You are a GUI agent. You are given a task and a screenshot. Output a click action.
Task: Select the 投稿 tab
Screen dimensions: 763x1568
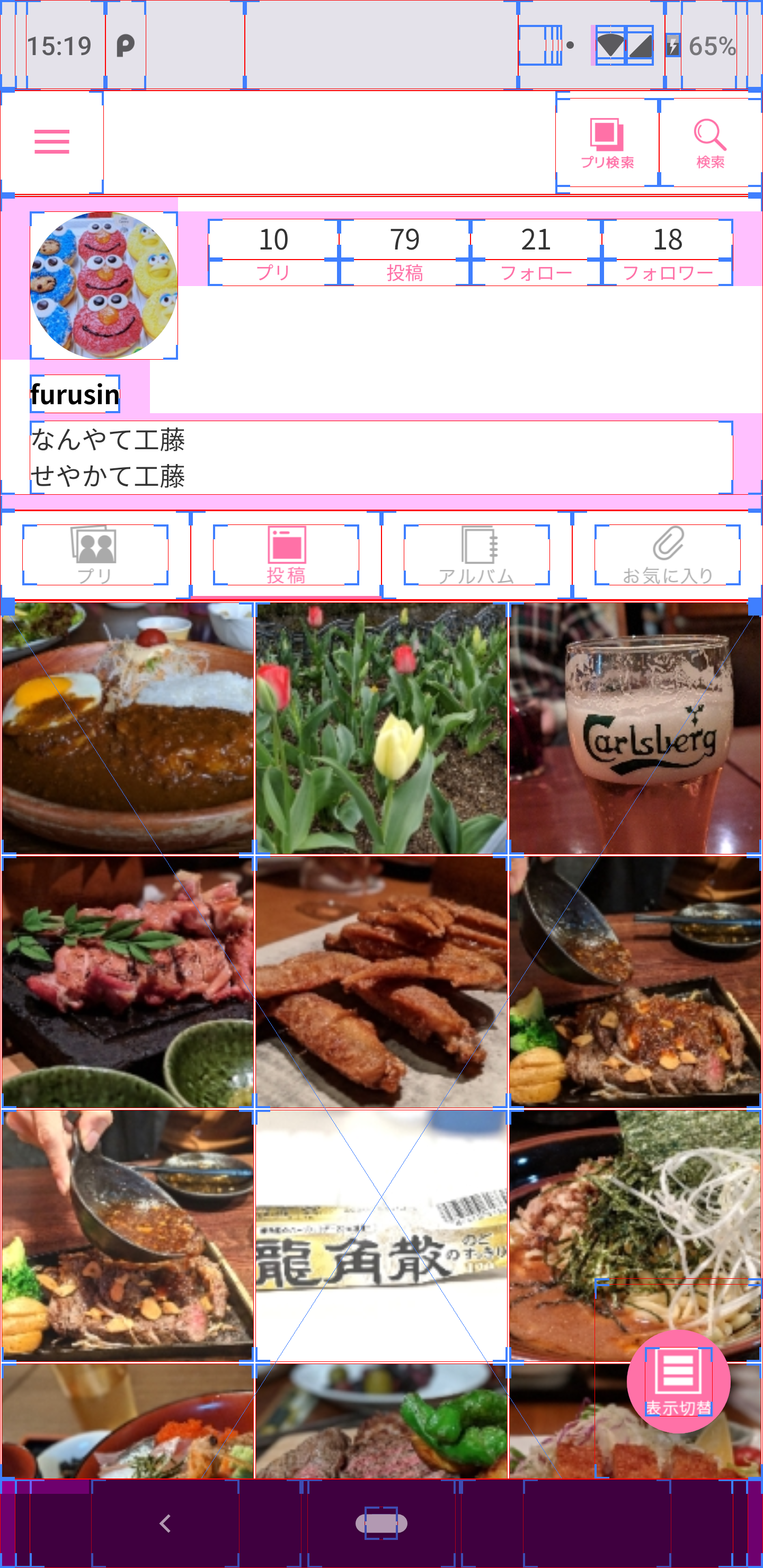pos(286,555)
